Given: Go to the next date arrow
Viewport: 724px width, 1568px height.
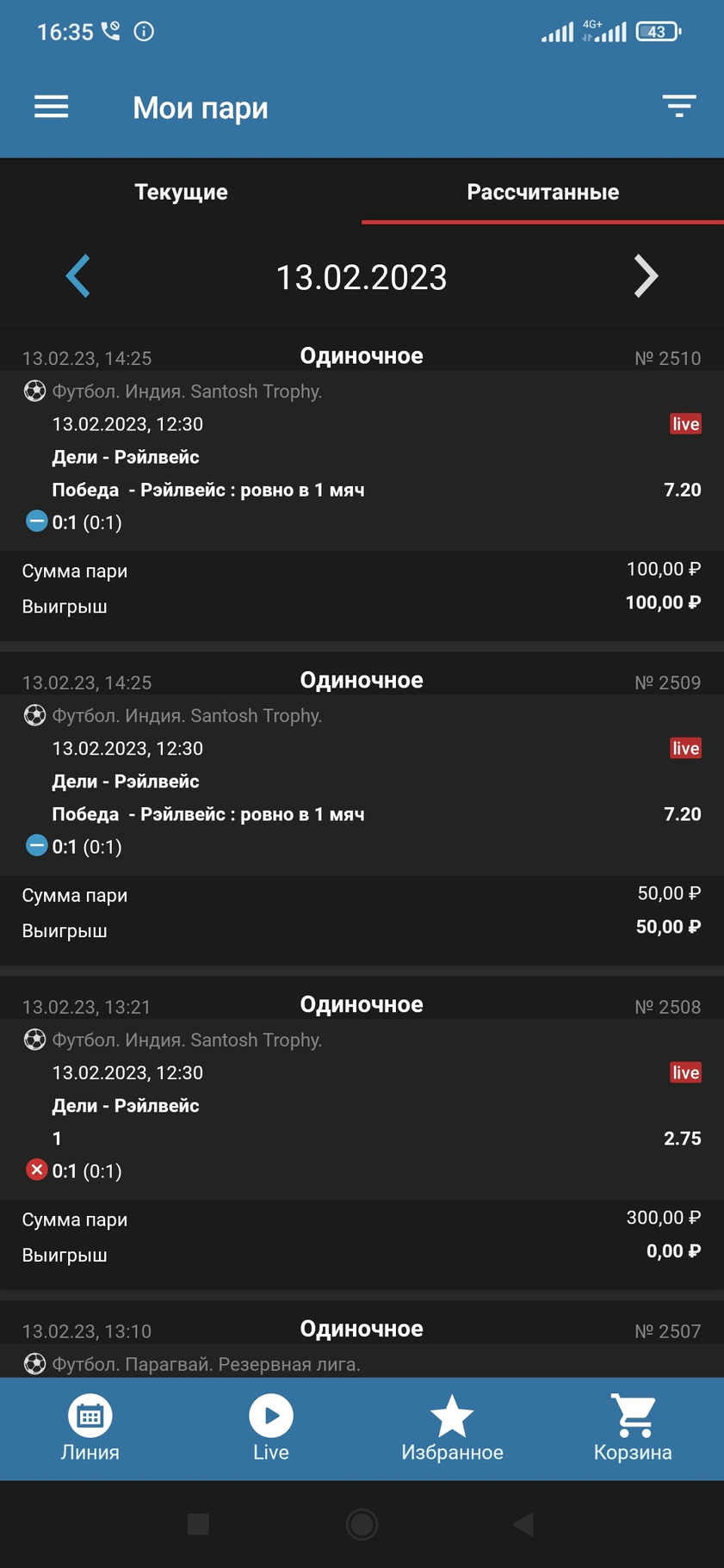Looking at the screenshot, I should [x=646, y=276].
